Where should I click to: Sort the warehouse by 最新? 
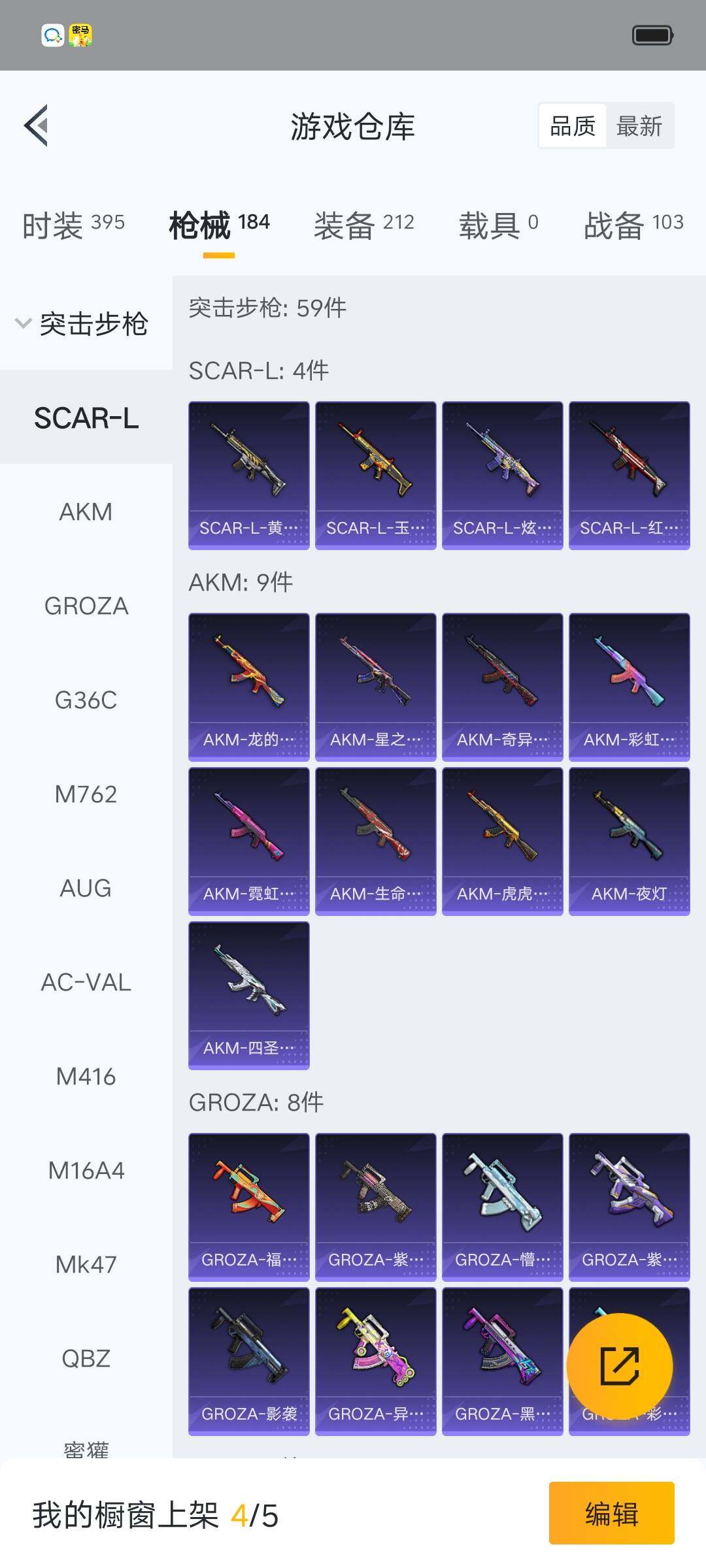[639, 126]
